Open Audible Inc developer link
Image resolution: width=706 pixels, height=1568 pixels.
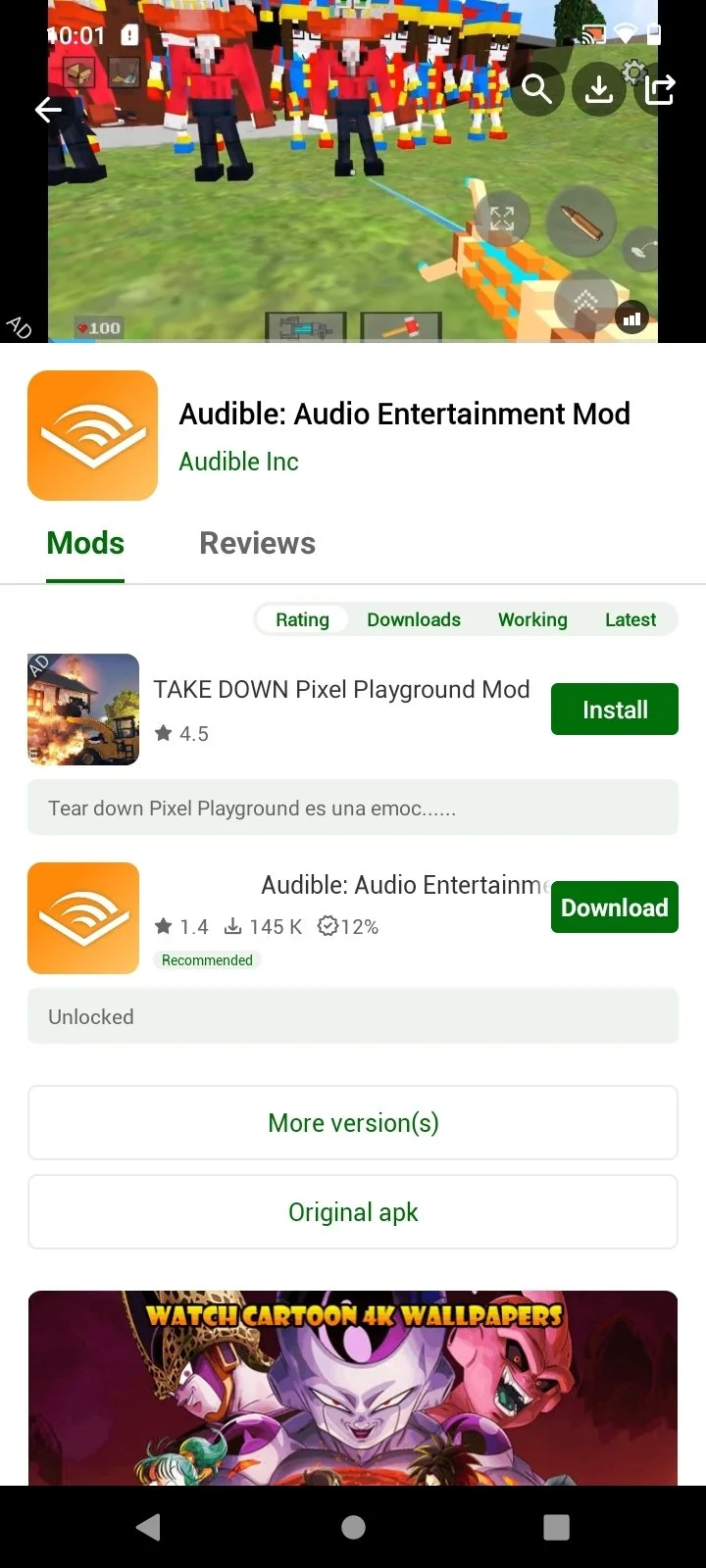click(x=238, y=462)
